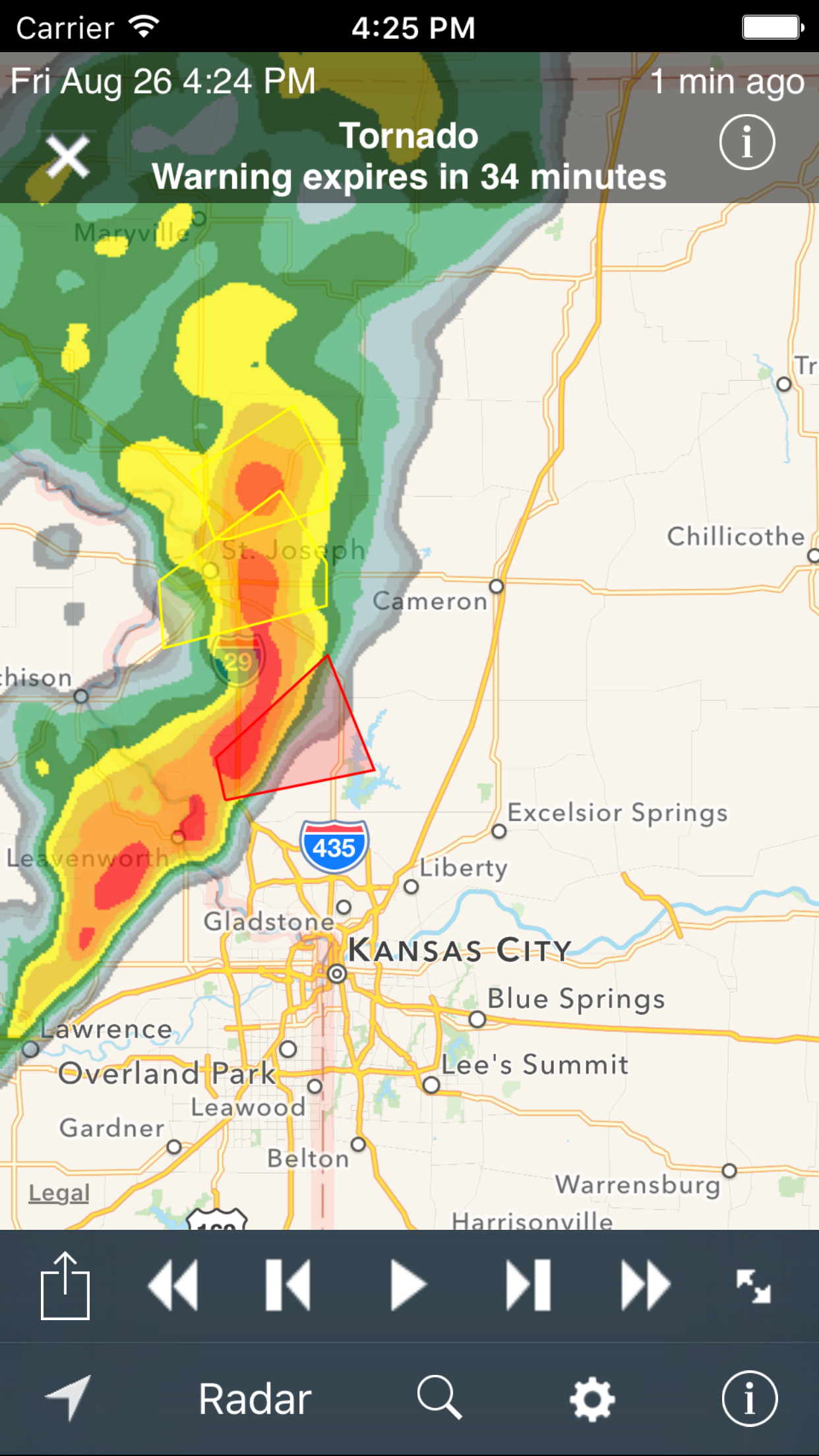The height and width of the screenshot is (1456, 819).
Task: Open the Legal link on the map
Action: point(59,1193)
